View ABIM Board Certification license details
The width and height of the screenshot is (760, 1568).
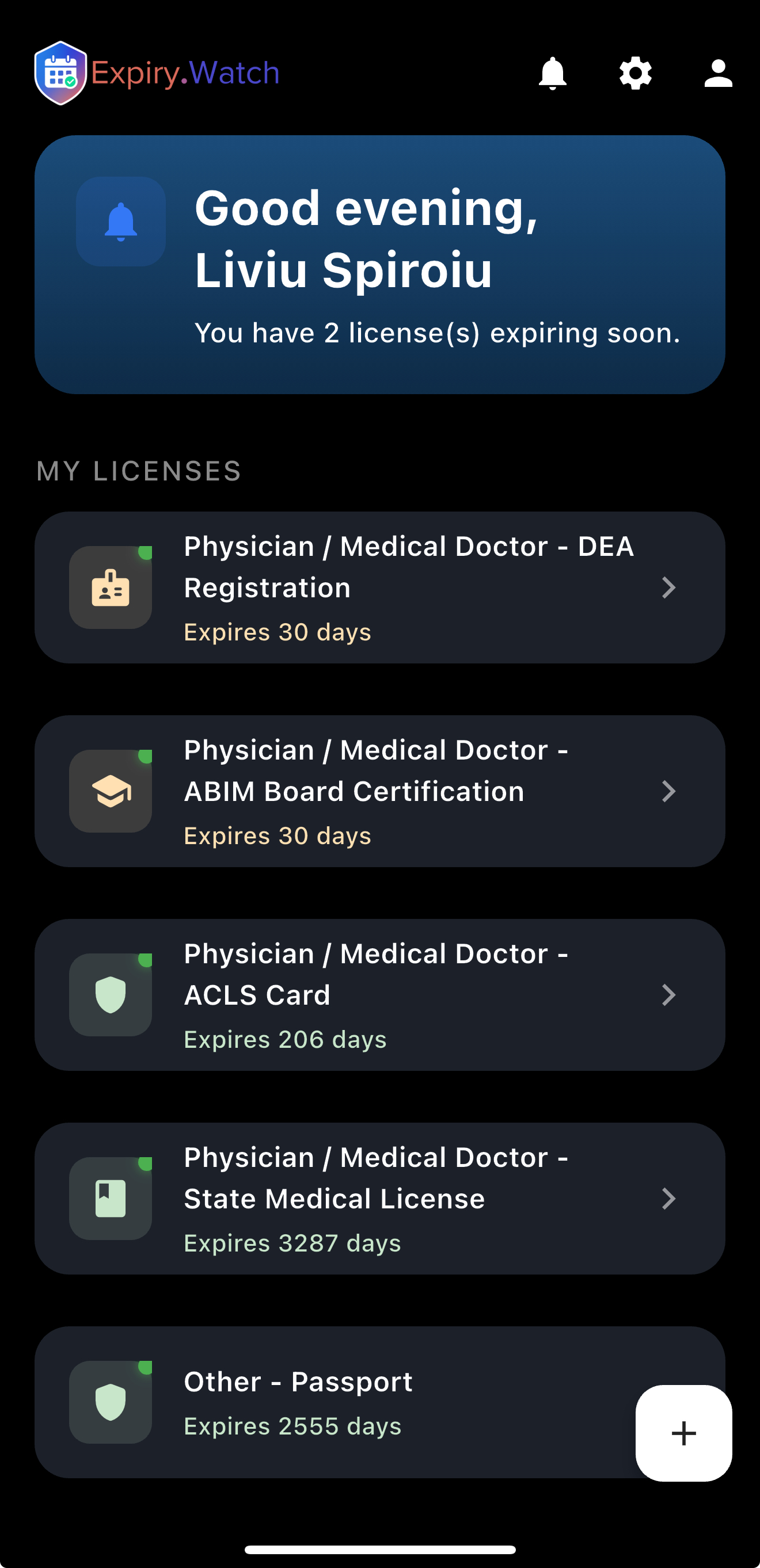pyautogui.click(x=379, y=791)
